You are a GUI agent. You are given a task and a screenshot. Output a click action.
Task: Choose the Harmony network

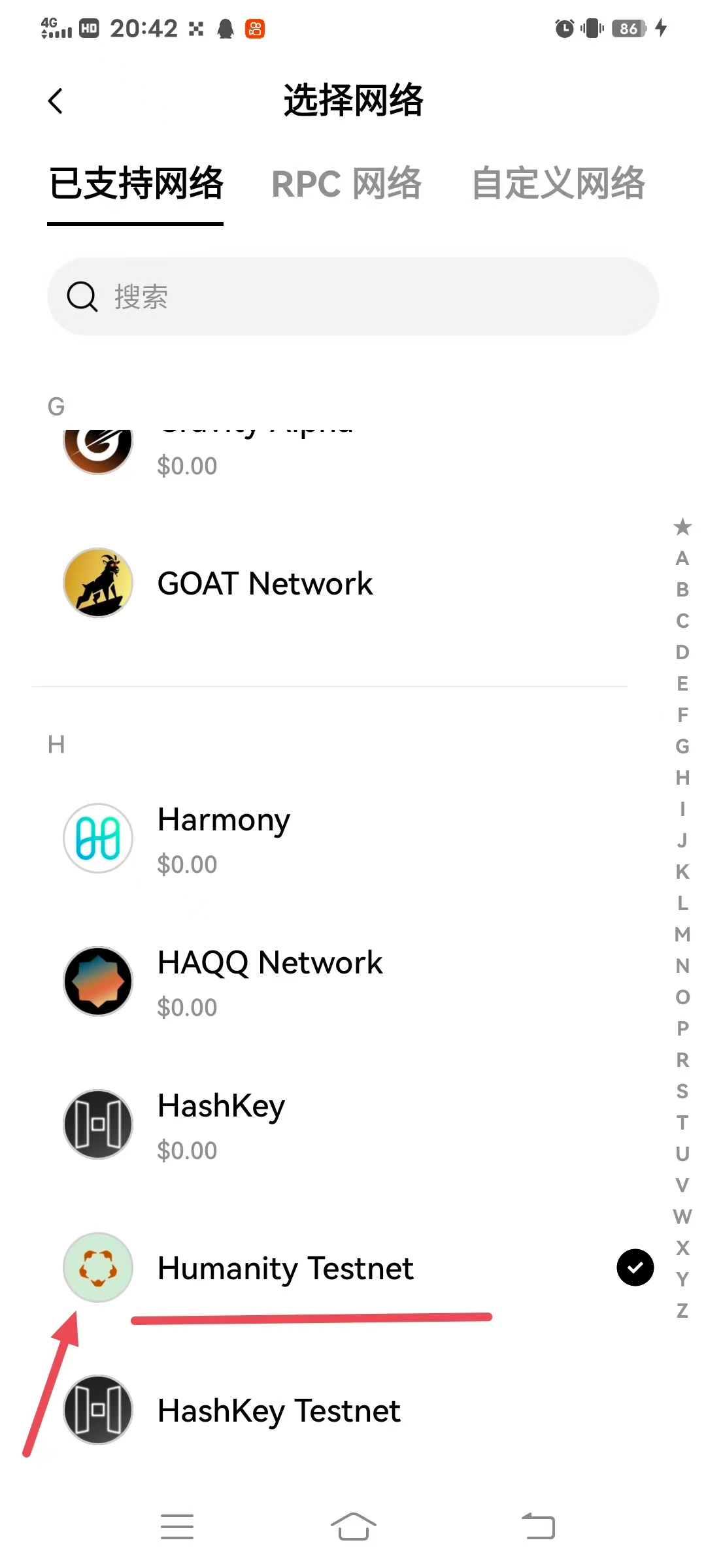click(x=224, y=838)
